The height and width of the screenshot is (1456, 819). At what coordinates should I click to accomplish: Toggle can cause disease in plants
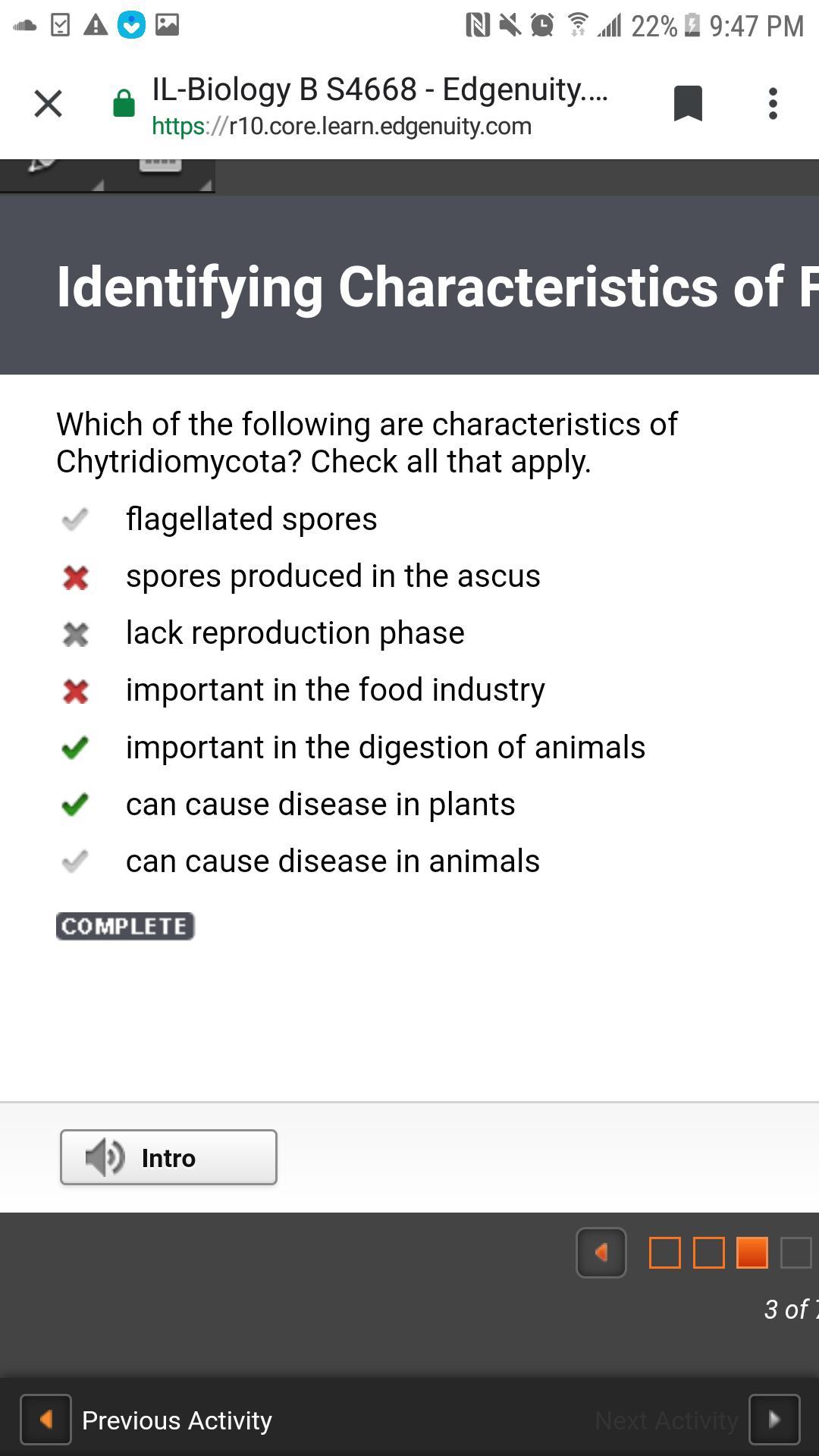click(75, 805)
